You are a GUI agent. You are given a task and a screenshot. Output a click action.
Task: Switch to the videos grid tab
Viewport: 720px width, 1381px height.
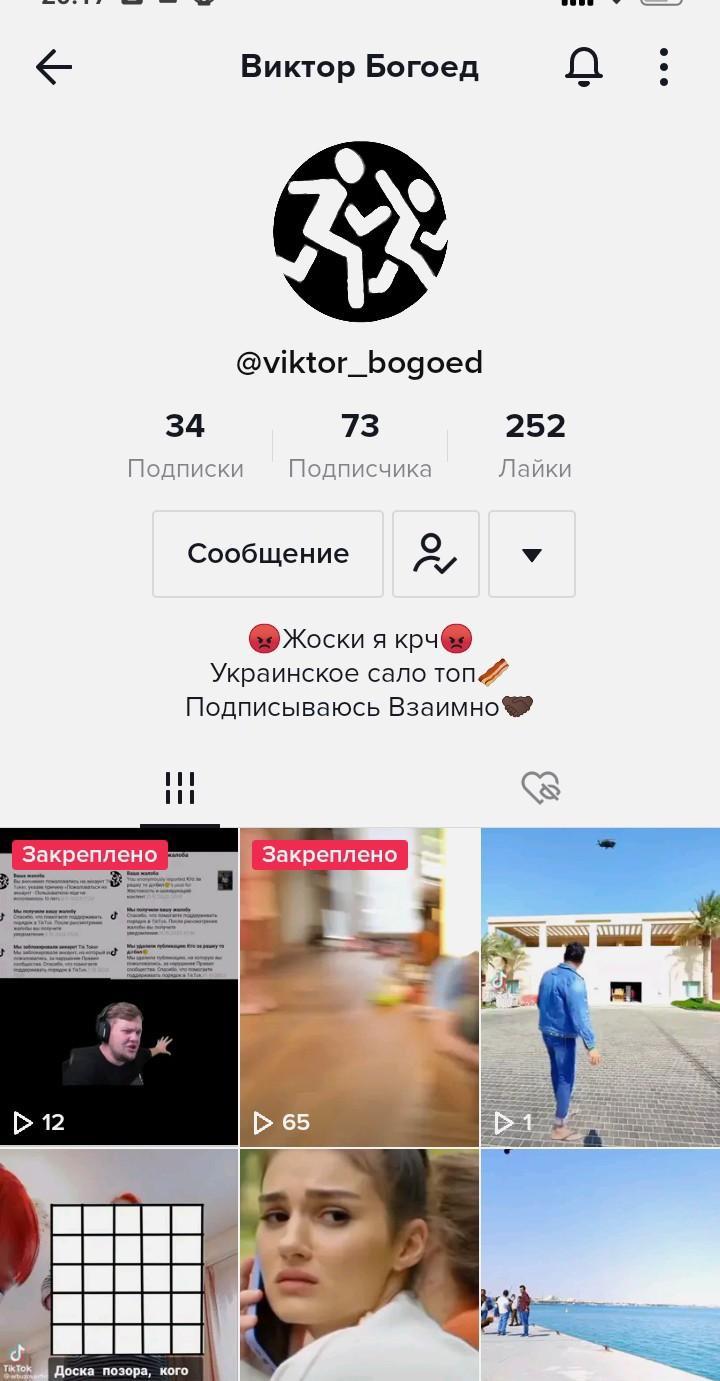[180, 788]
